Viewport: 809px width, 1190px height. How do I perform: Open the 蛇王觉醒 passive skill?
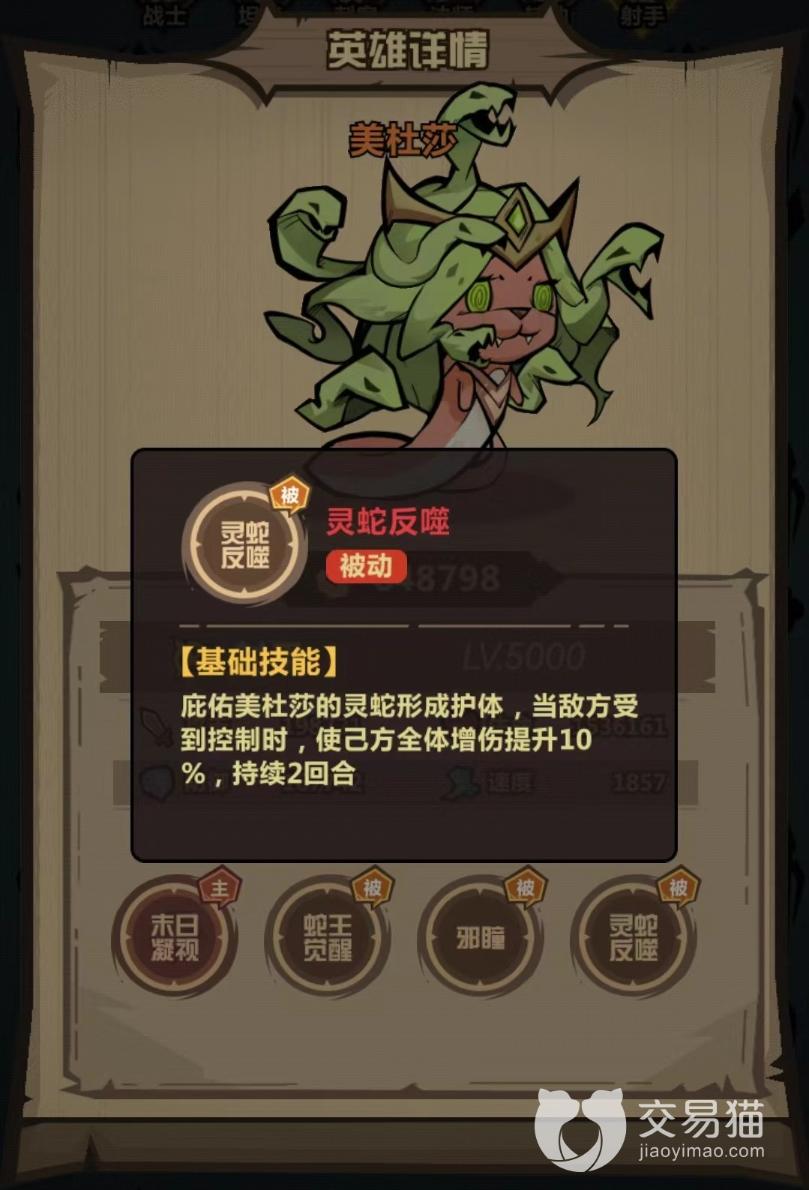327,937
